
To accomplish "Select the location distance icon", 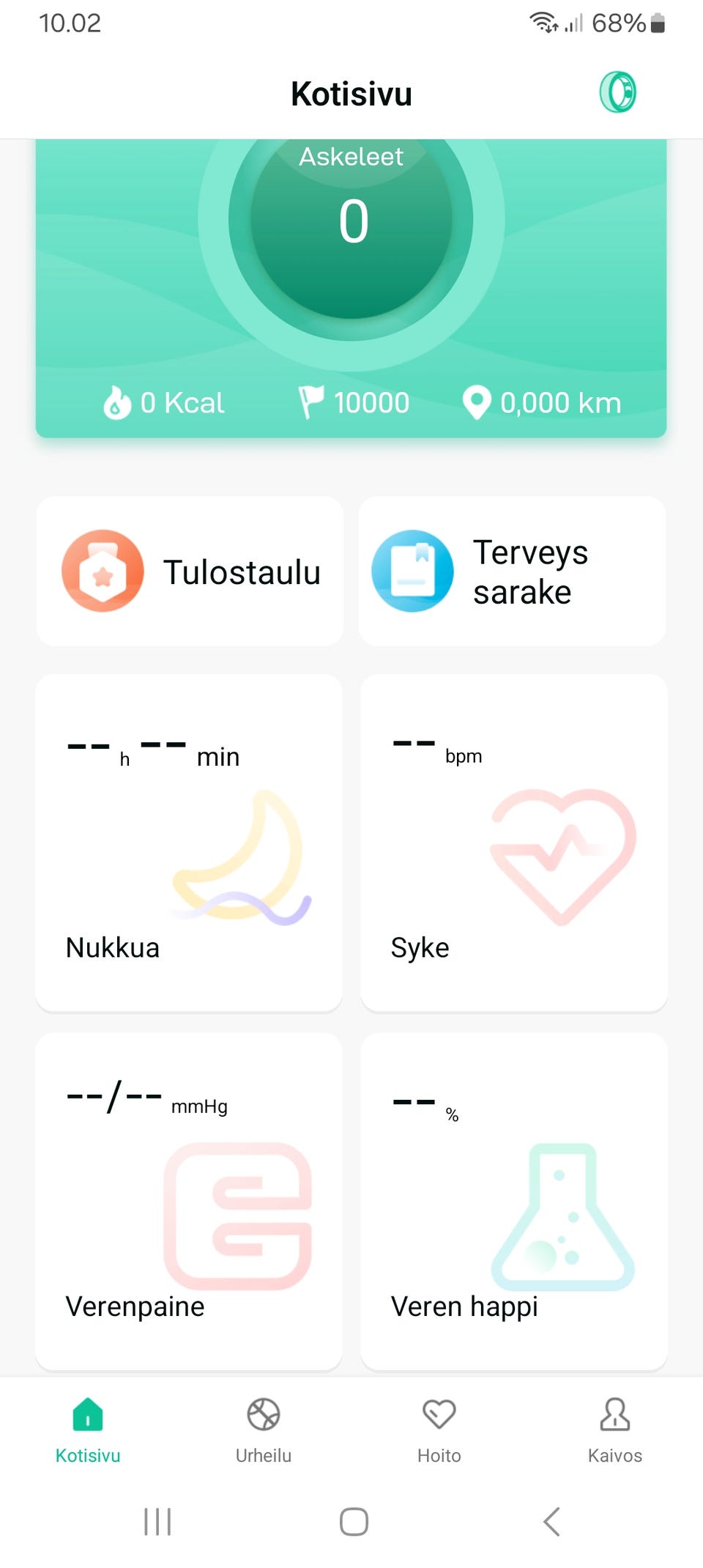I will pyautogui.click(x=478, y=402).
